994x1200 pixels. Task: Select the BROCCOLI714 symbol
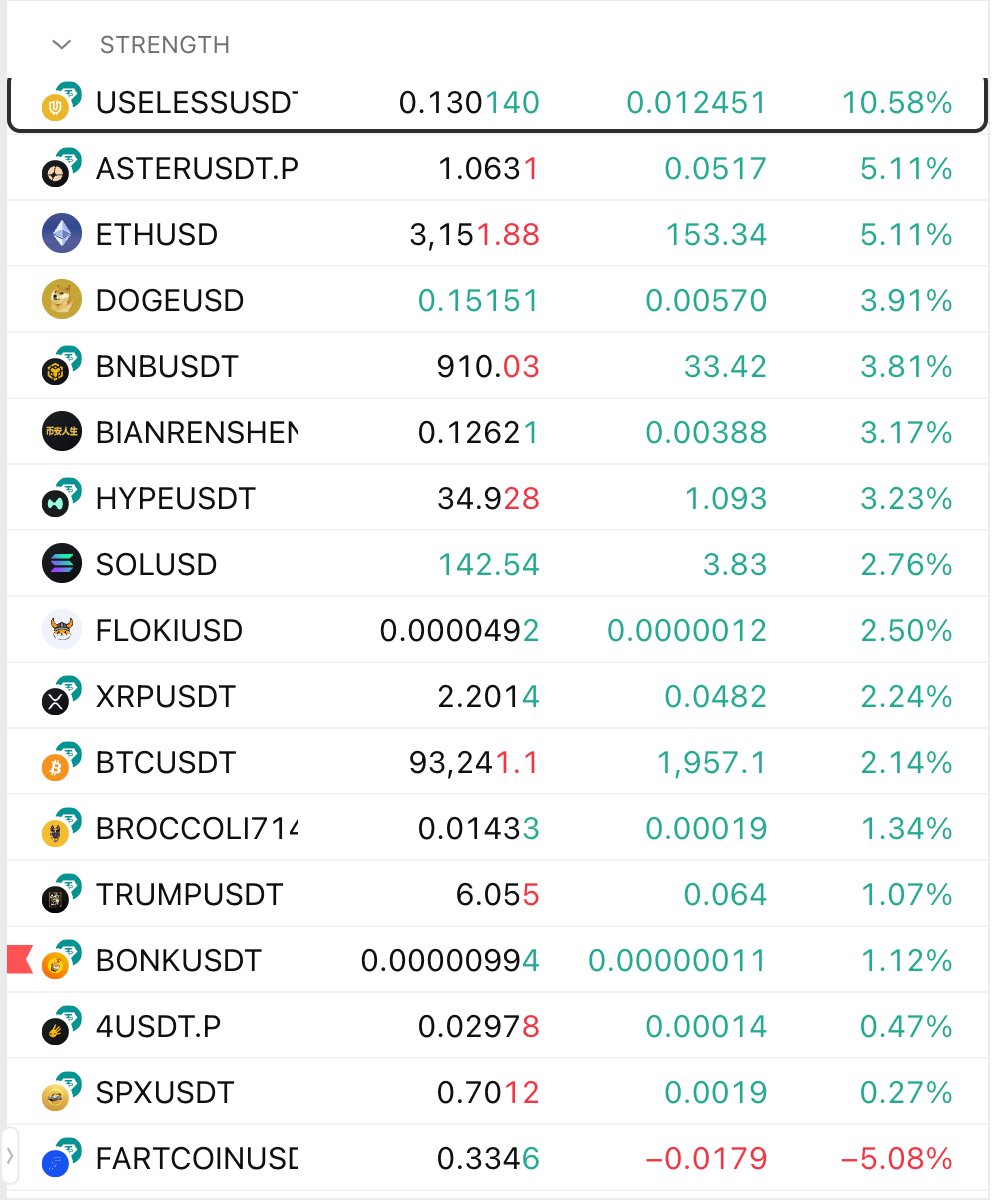coord(196,829)
